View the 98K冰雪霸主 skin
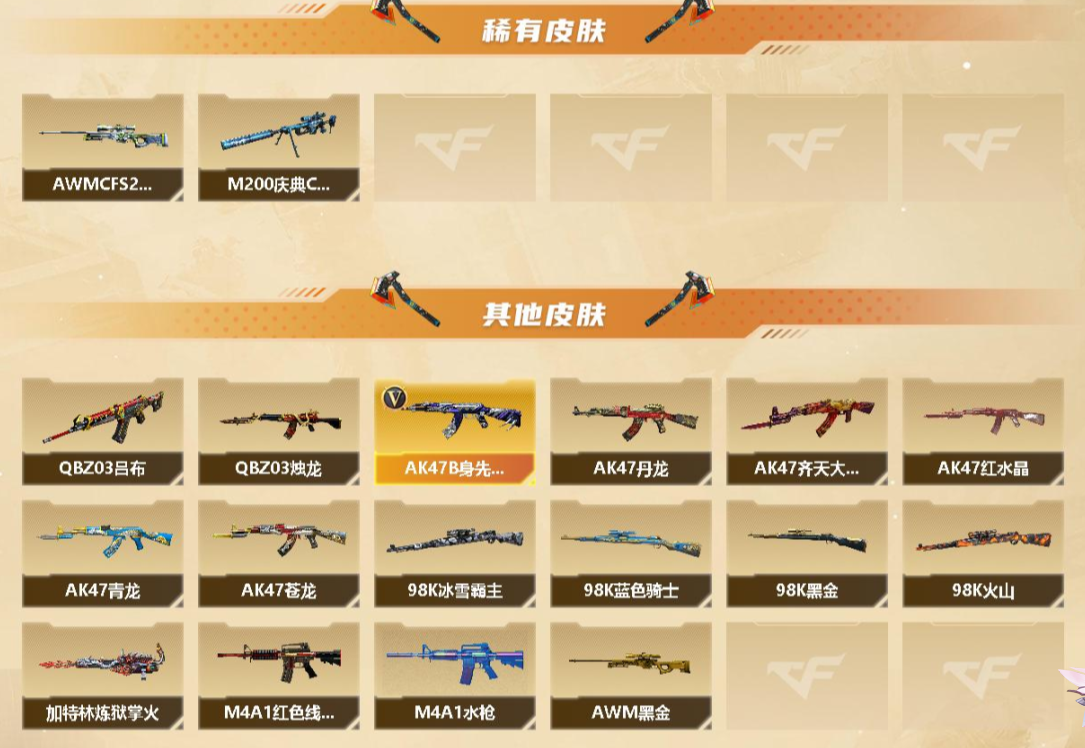 pos(455,553)
